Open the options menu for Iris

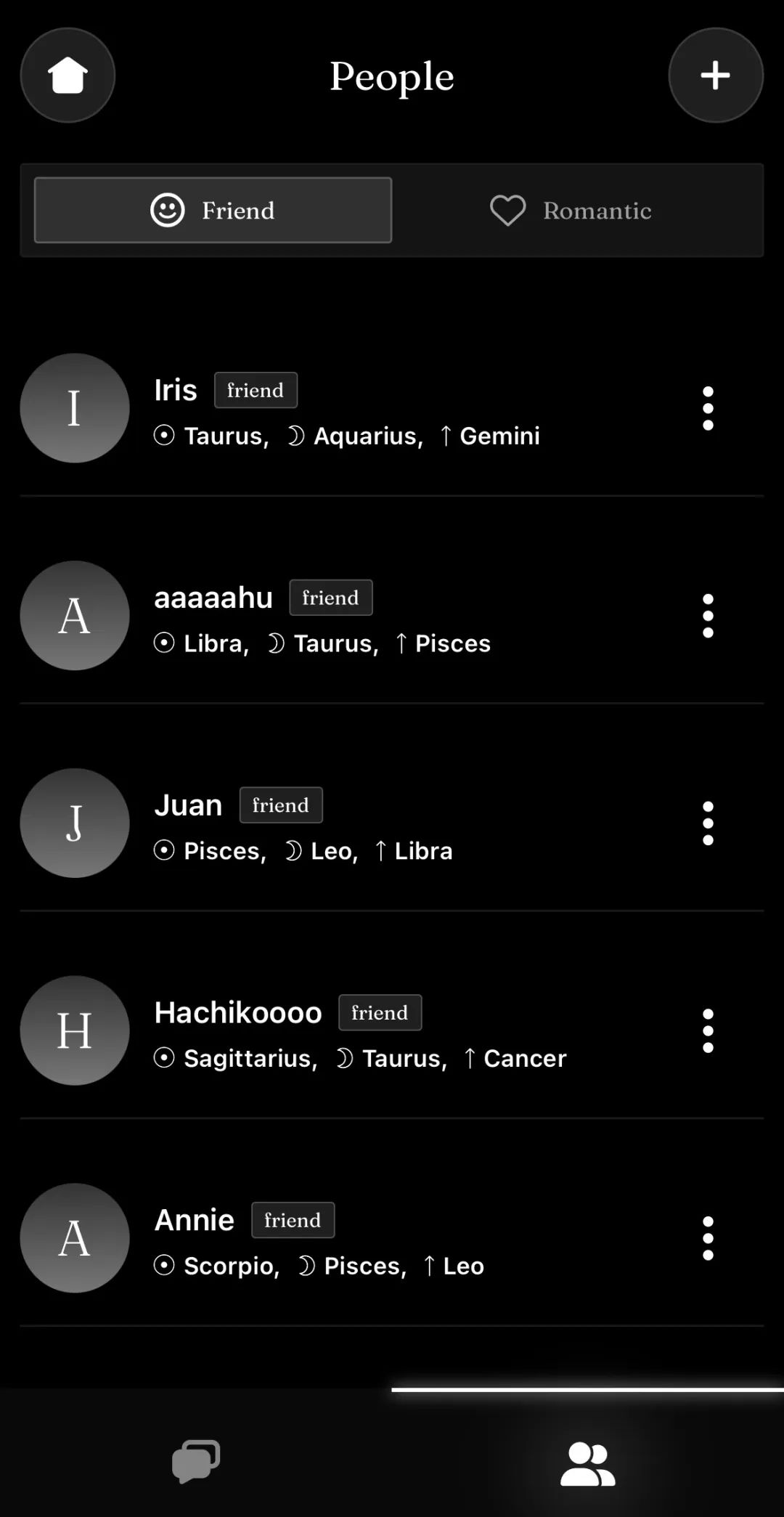coord(708,409)
